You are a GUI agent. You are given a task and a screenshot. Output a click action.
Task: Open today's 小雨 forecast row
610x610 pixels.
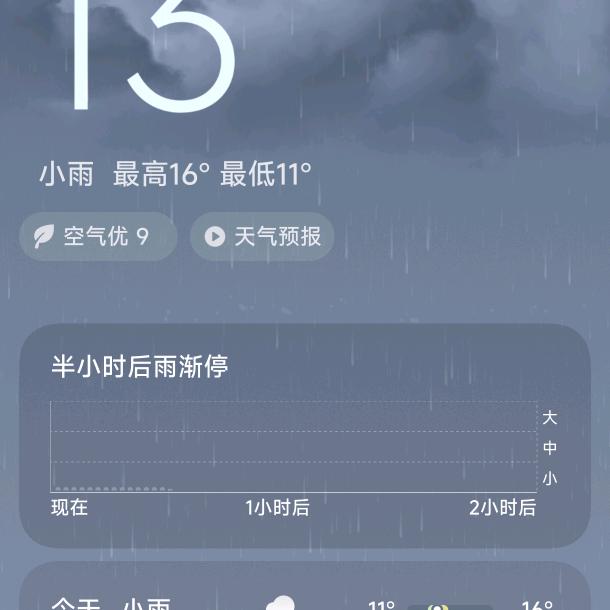coord(304,600)
